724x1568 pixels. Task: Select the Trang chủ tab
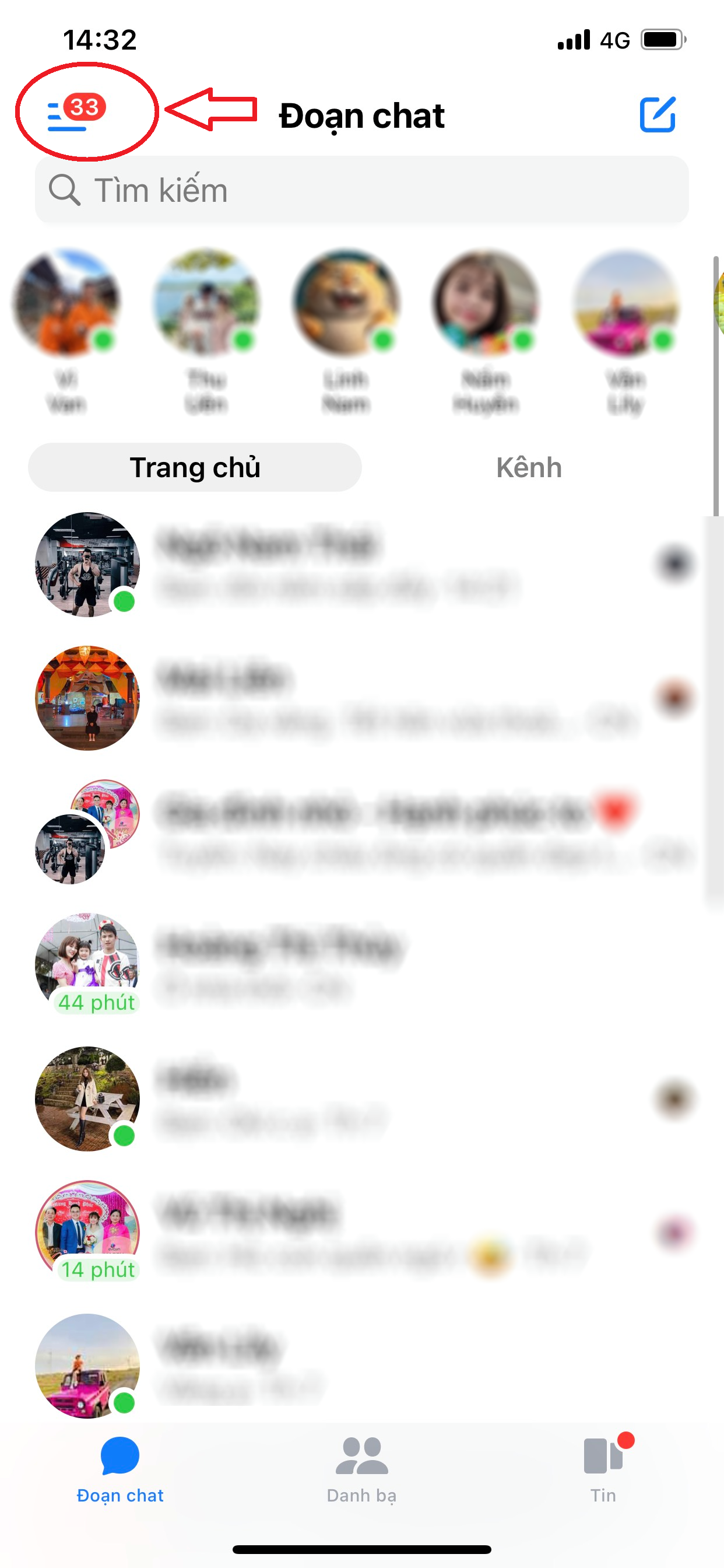[x=195, y=467]
